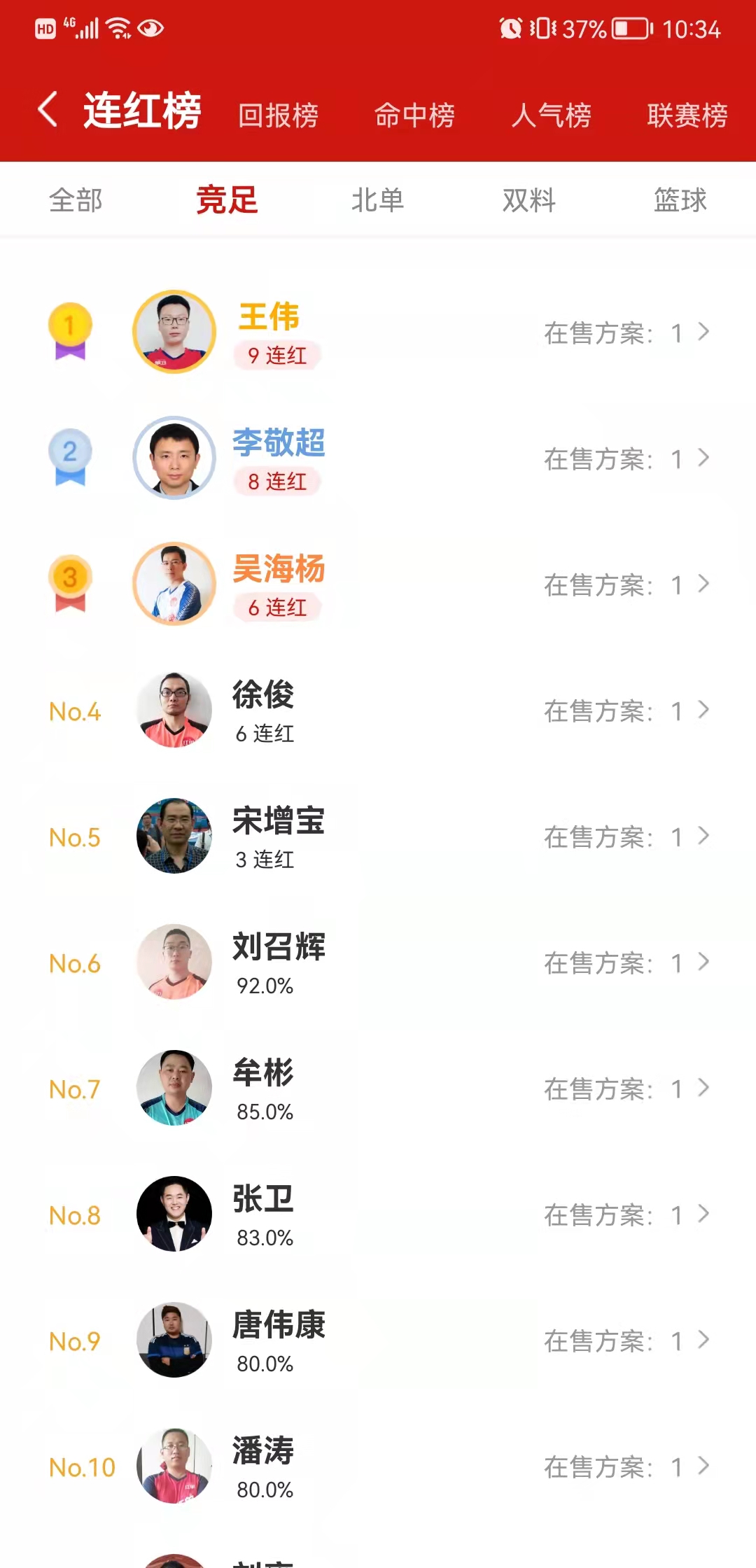The width and height of the screenshot is (756, 1568).
Task: Select the 北单 category filter
Action: [378, 200]
